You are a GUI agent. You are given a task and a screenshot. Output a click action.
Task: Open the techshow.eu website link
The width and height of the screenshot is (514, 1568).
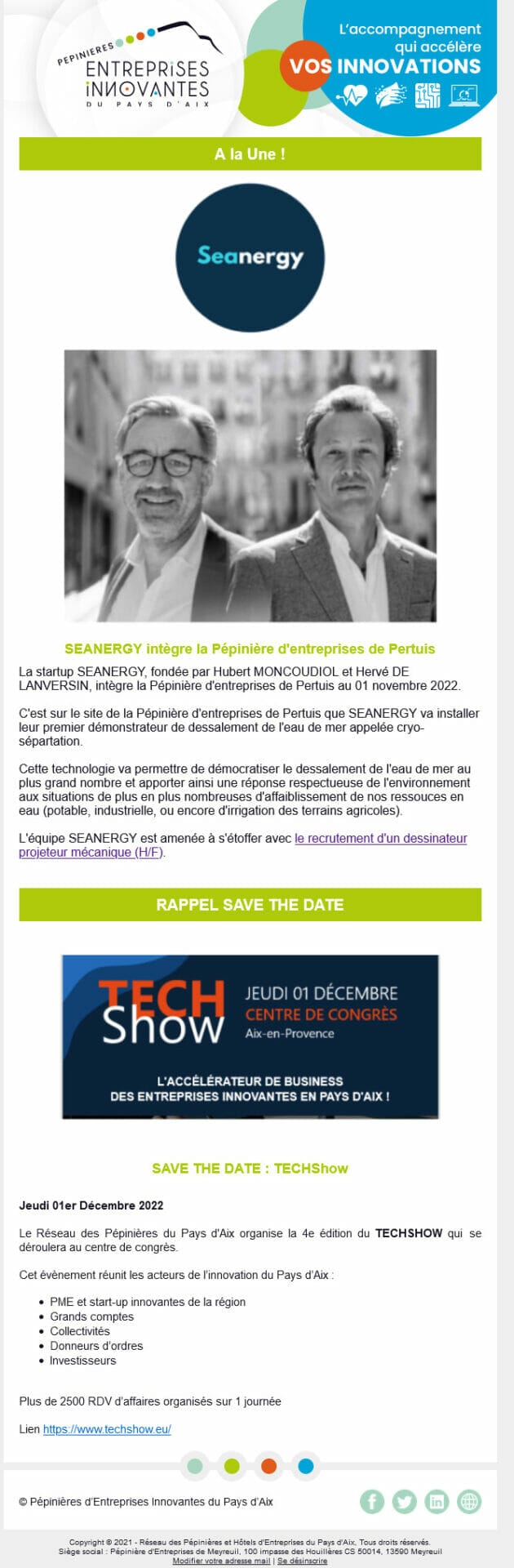pyautogui.click(x=107, y=1429)
